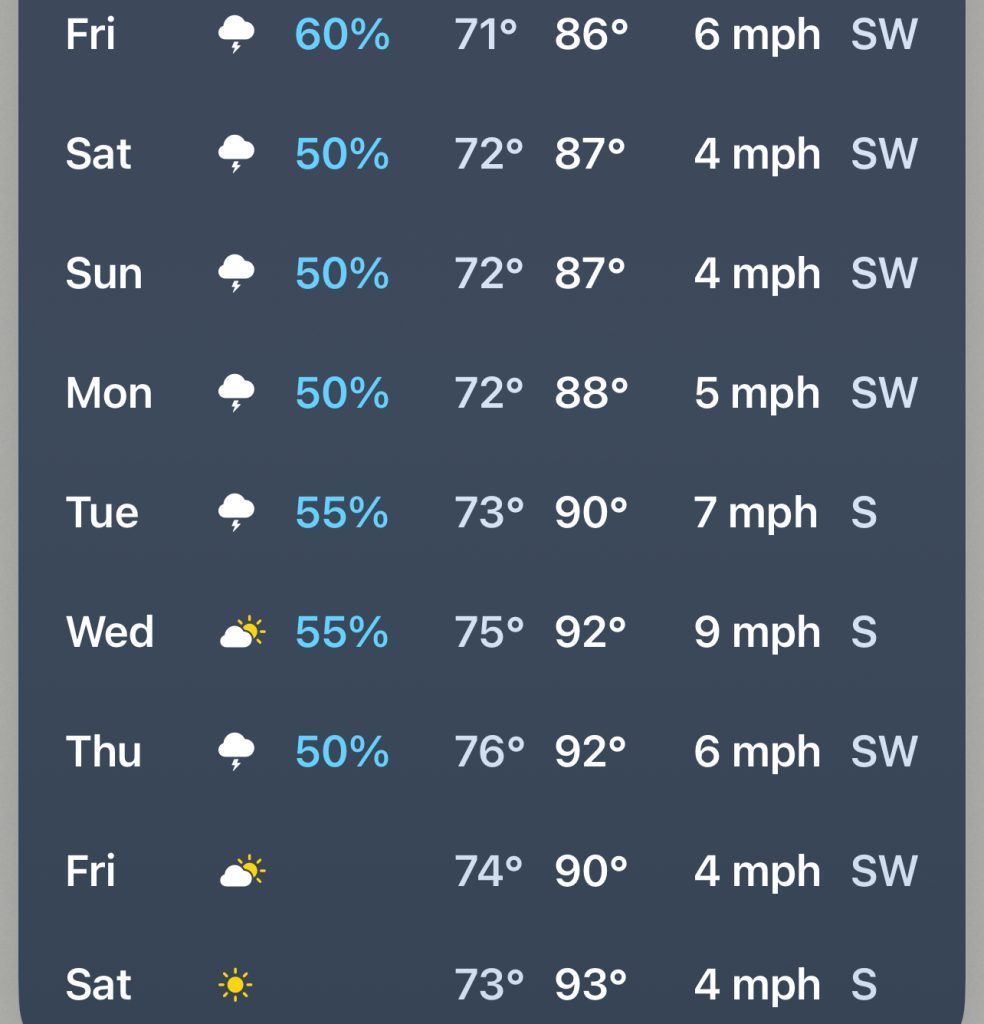Viewport: 984px width, 1024px height.
Task: Open the partly sunny Friday row, 90° high
Action: [490, 871]
